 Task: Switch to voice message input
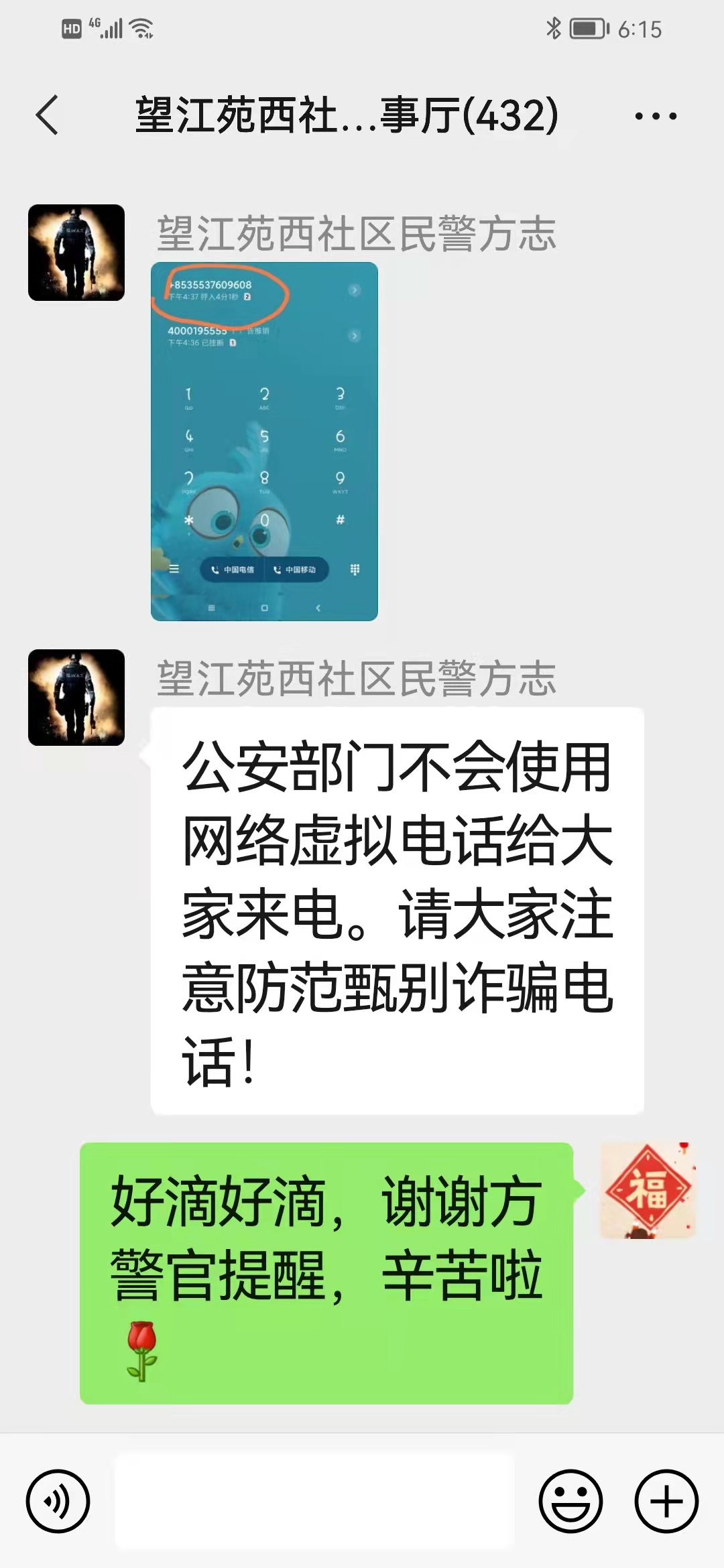[x=58, y=1501]
